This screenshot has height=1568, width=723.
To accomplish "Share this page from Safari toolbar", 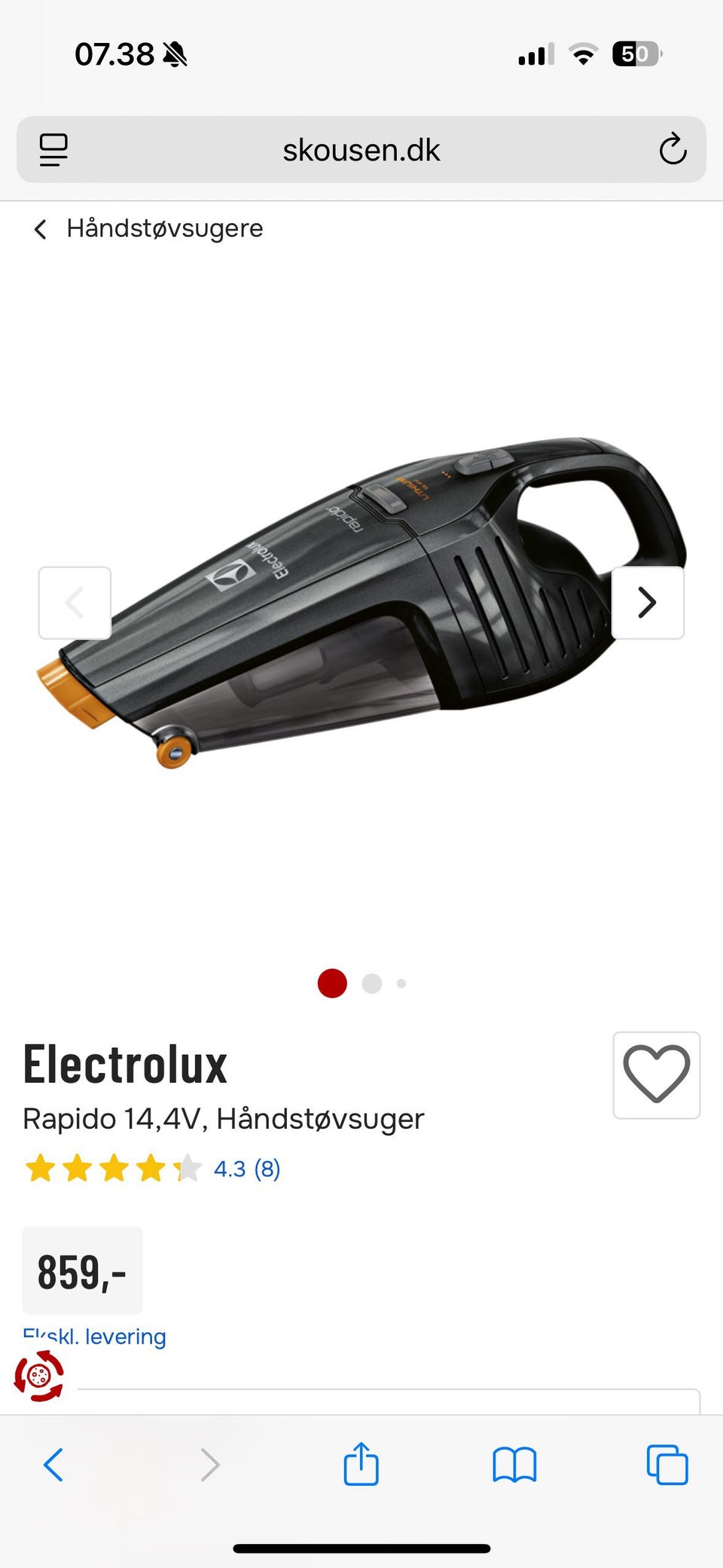I will coord(361,1464).
